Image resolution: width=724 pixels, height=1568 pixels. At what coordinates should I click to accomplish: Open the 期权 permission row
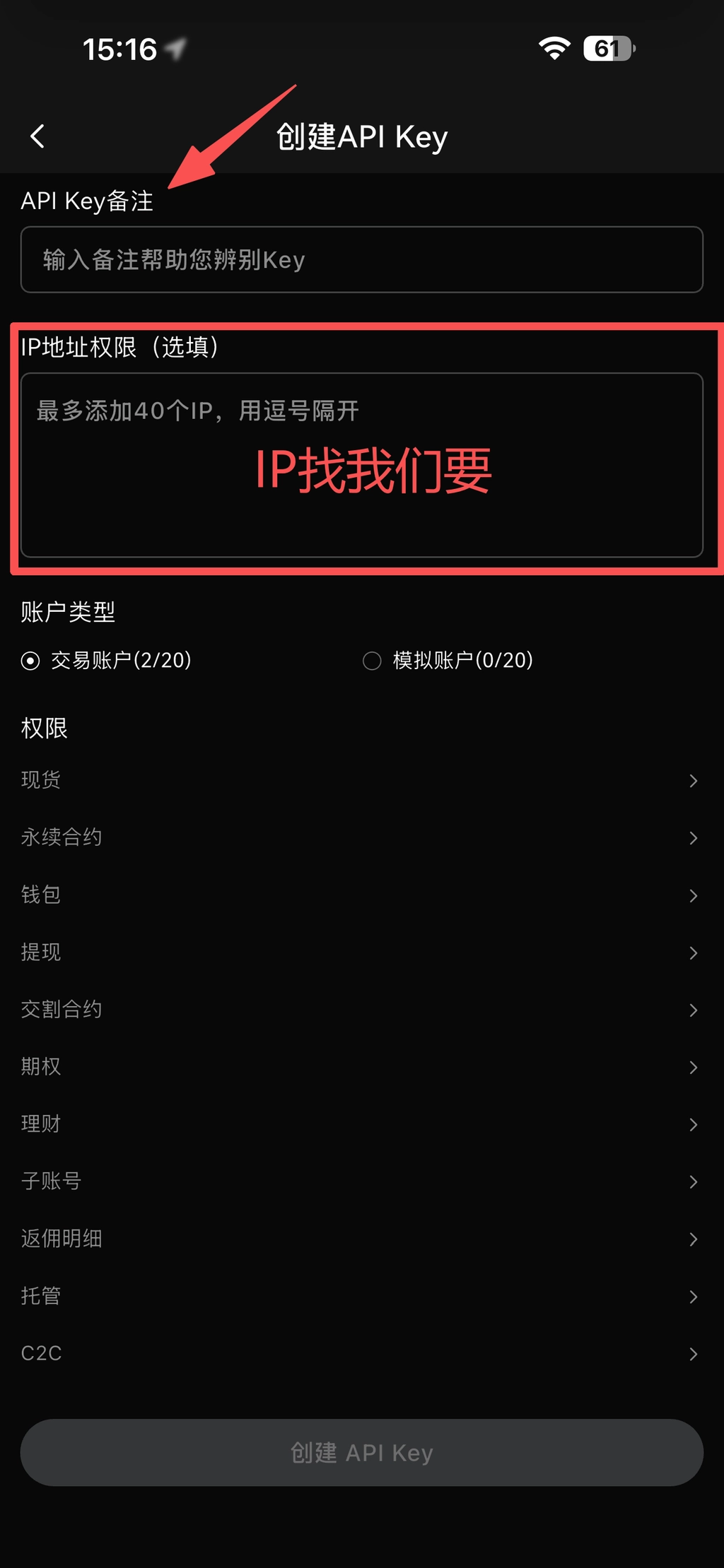(x=361, y=1066)
